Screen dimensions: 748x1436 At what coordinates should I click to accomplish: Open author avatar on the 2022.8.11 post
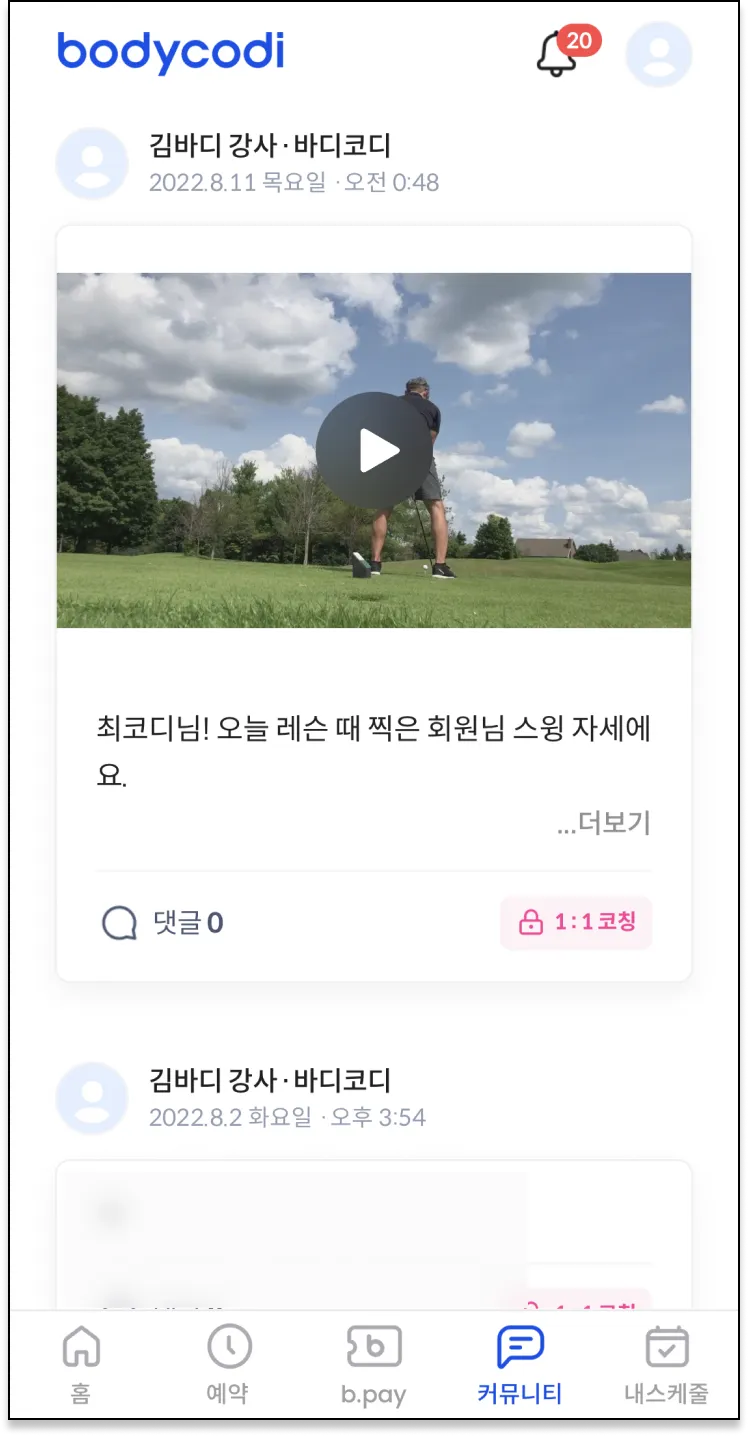coord(92,163)
